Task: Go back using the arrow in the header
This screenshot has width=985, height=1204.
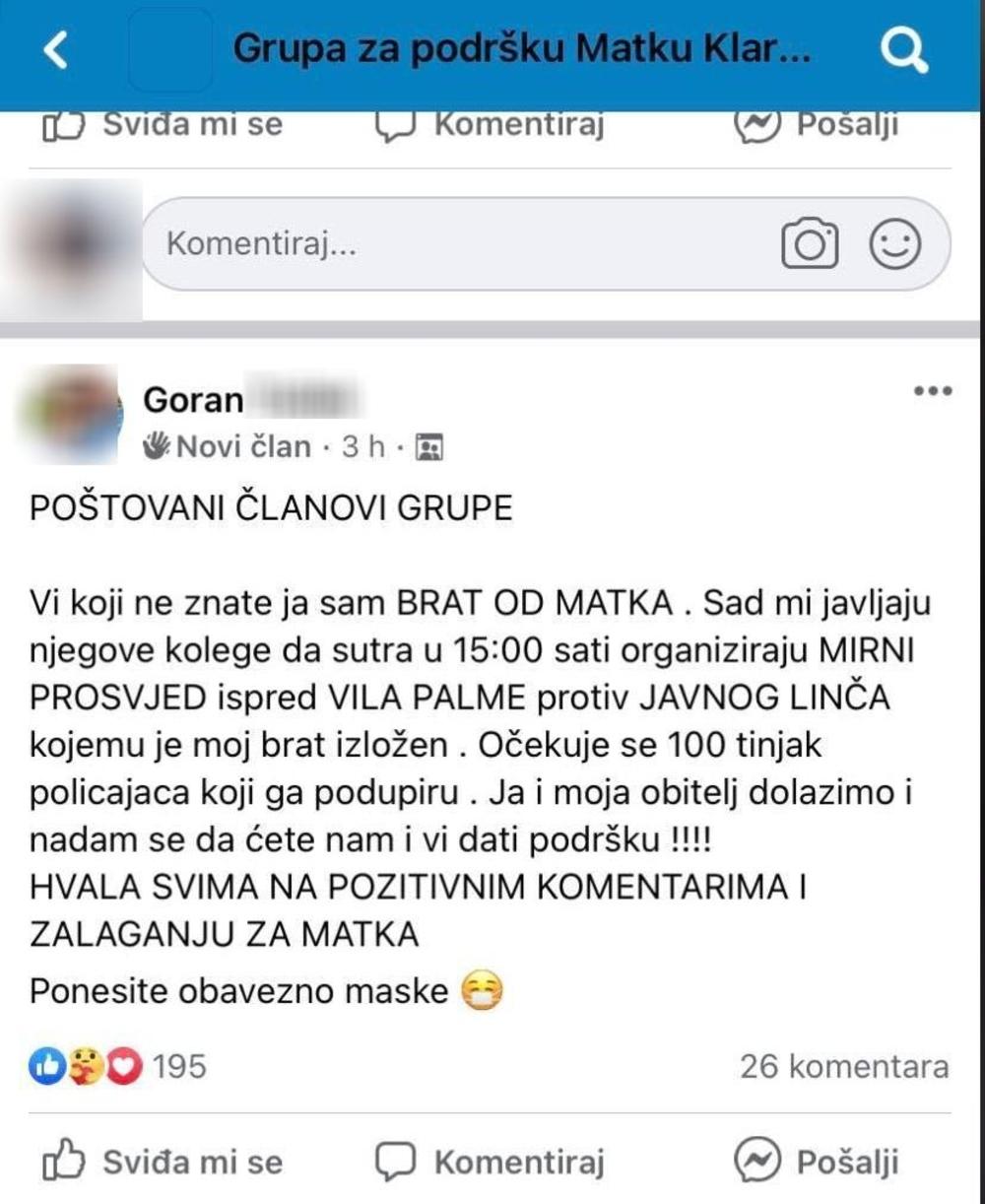Action: tap(54, 51)
